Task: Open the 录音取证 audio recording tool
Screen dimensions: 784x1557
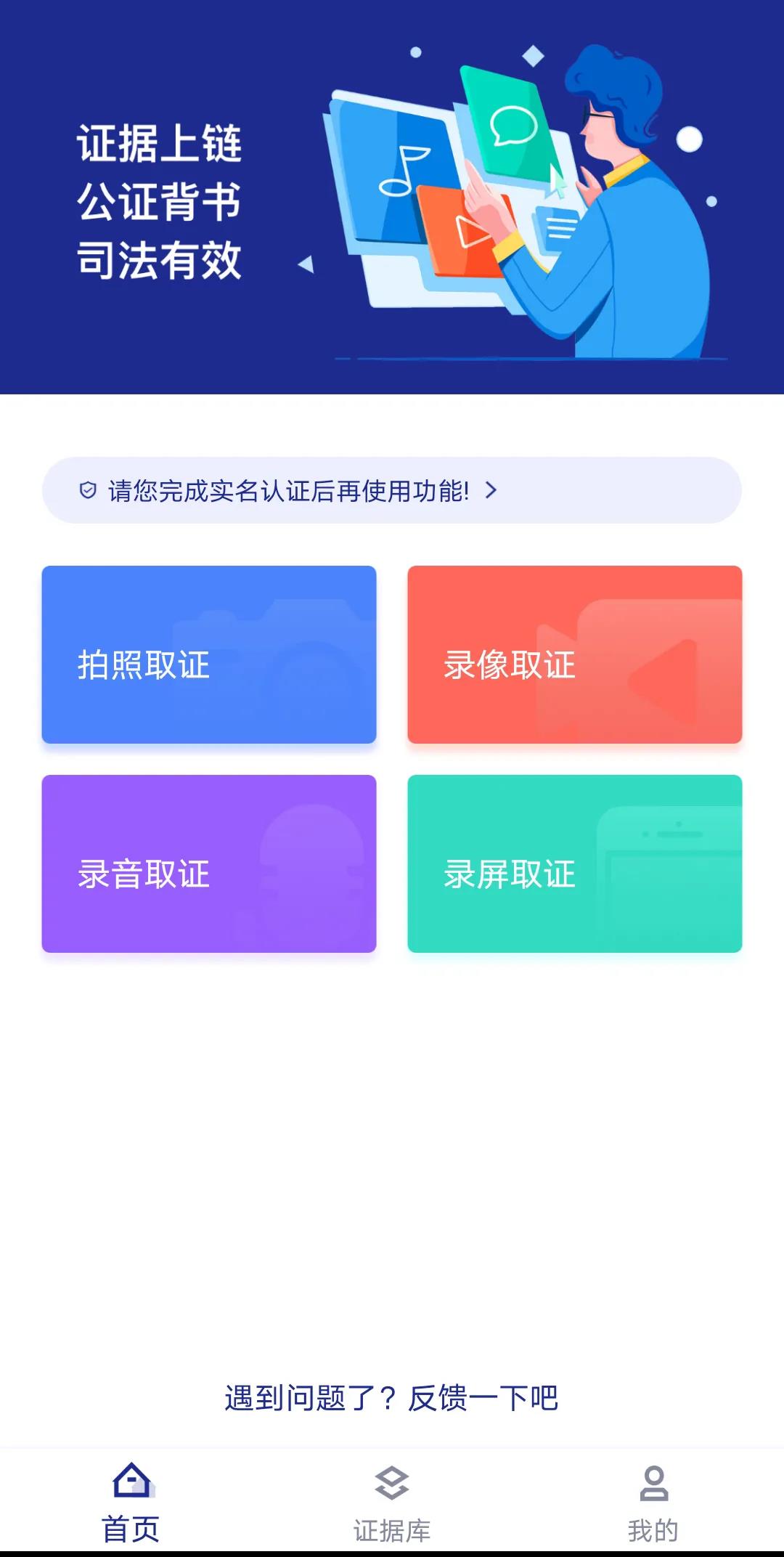Action: [210, 861]
